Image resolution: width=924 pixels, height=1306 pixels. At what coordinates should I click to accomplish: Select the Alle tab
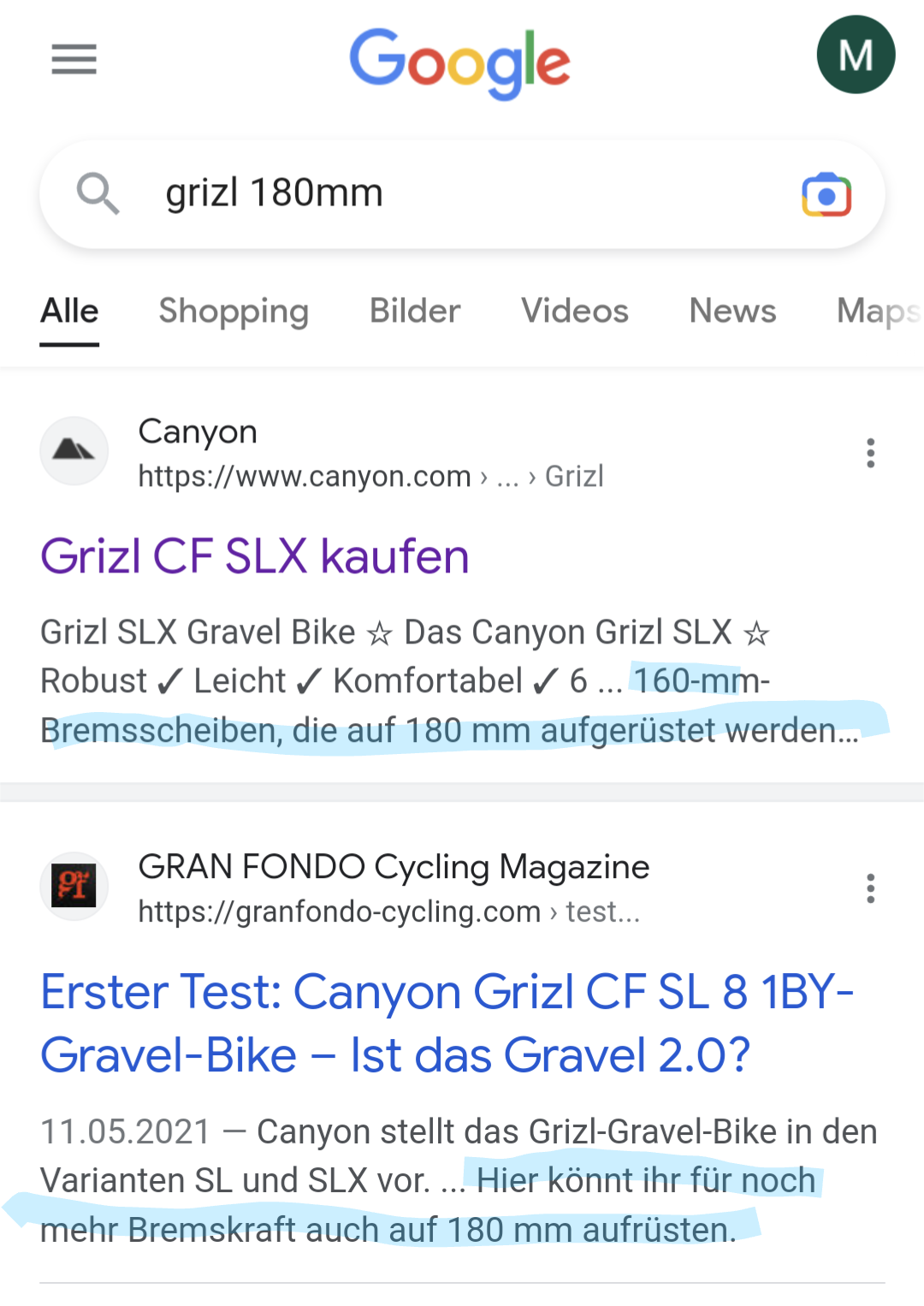point(70,311)
